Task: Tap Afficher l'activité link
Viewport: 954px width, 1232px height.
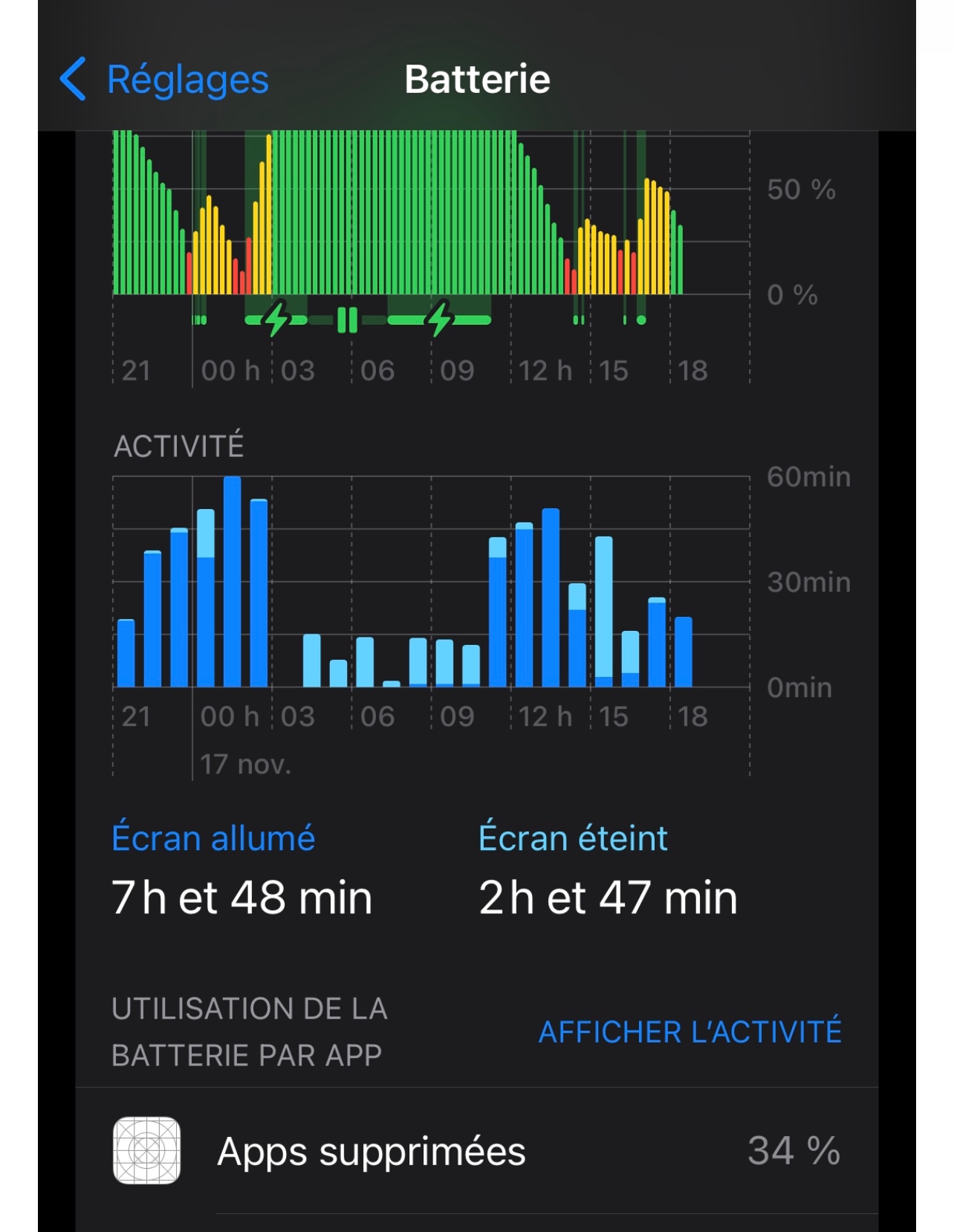Action: pos(689,1032)
